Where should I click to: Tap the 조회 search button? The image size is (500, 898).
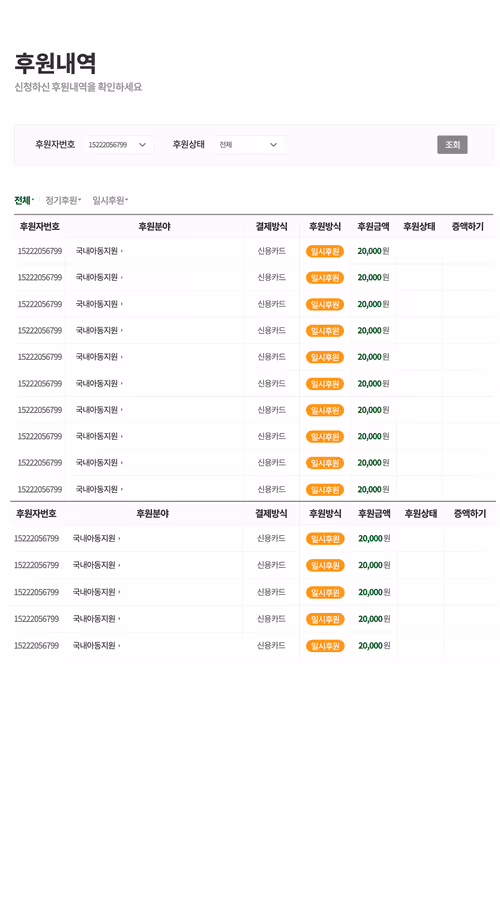point(452,145)
